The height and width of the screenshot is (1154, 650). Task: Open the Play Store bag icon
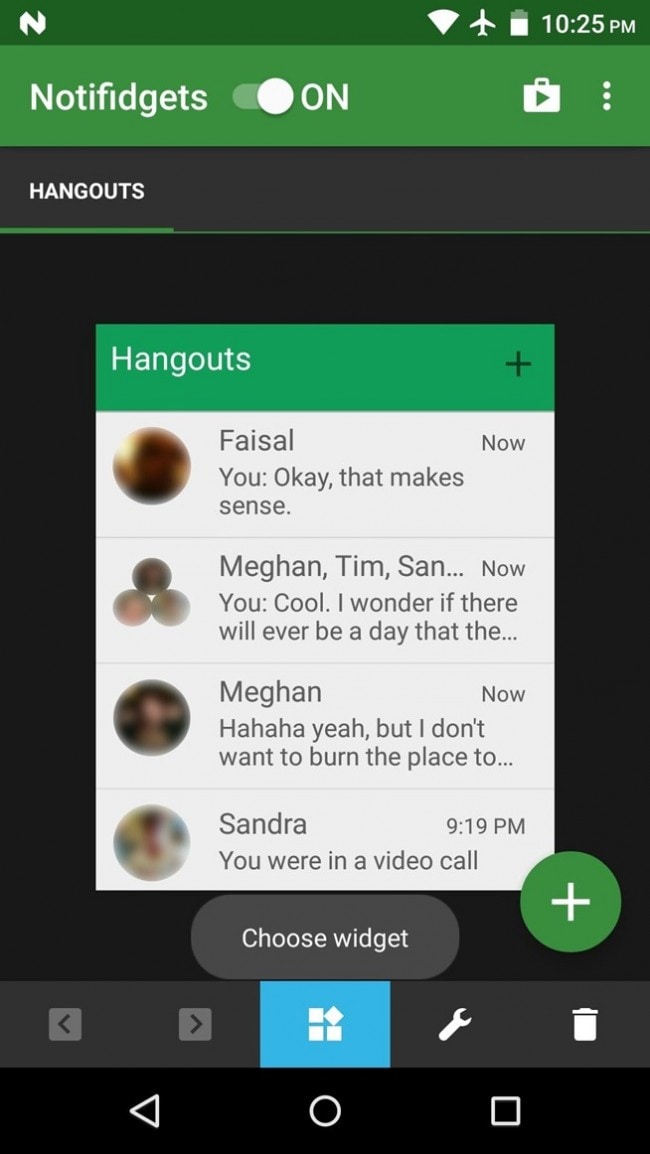(x=541, y=97)
